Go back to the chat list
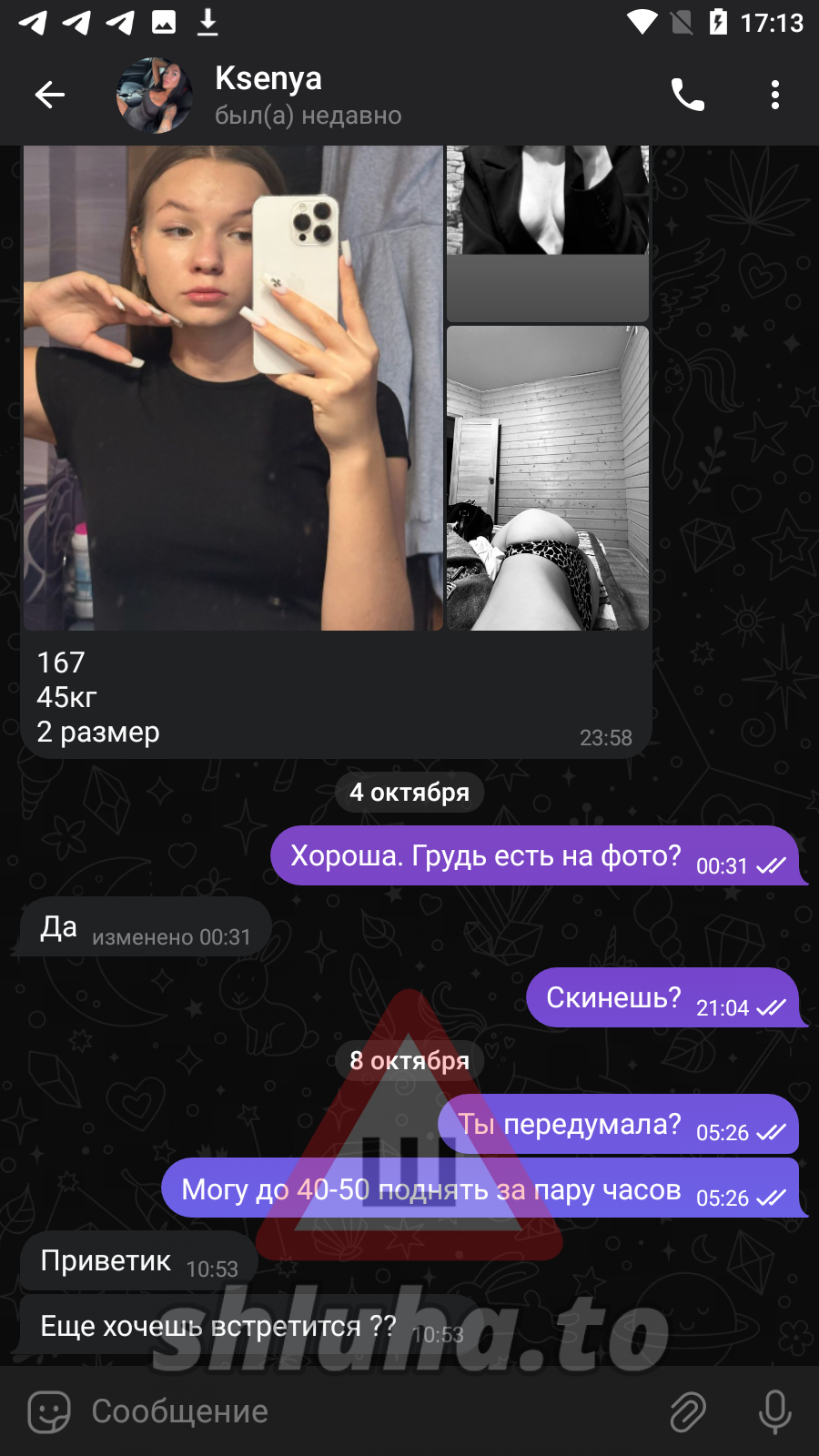Viewport: 819px width, 1456px height. pyautogui.click(x=49, y=95)
